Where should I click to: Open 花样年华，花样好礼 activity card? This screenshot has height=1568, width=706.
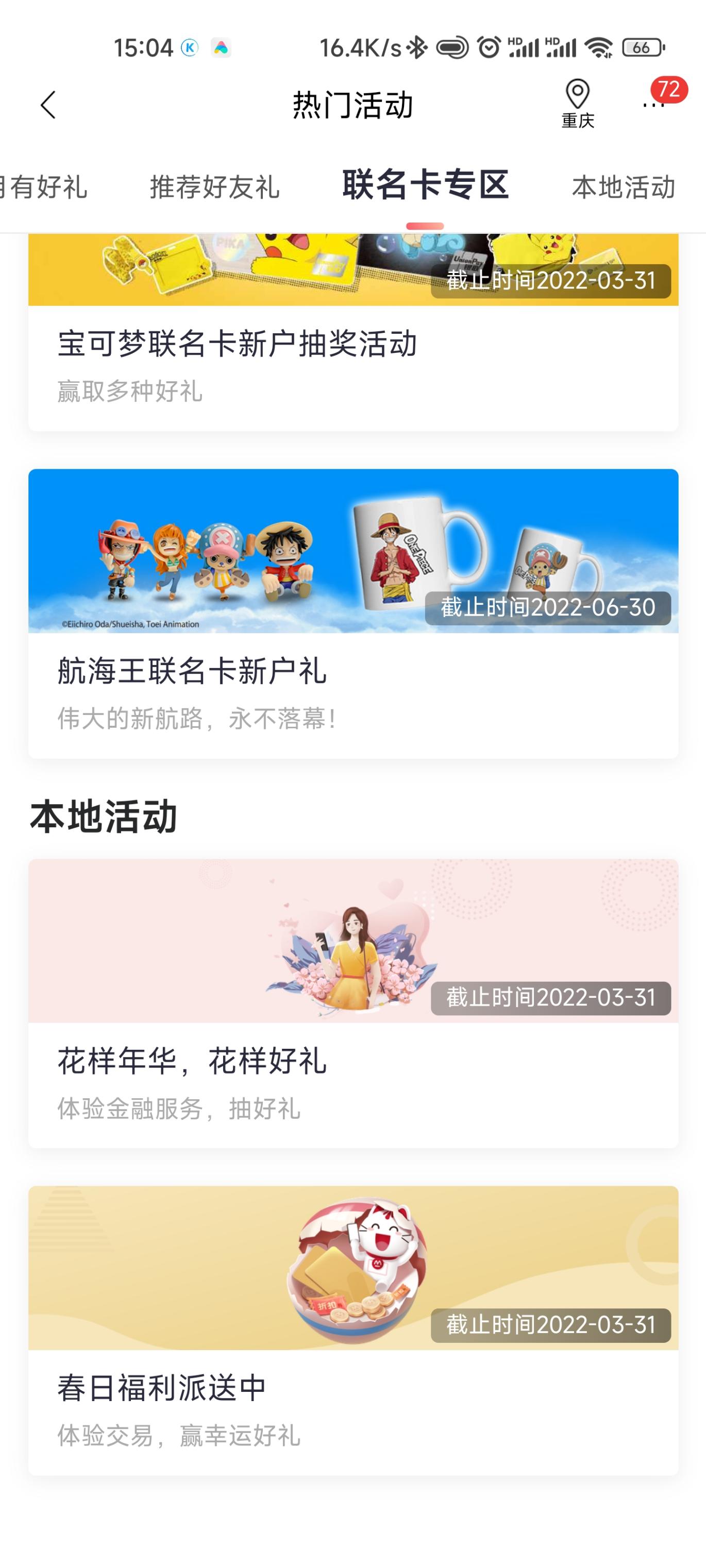(352, 1003)
